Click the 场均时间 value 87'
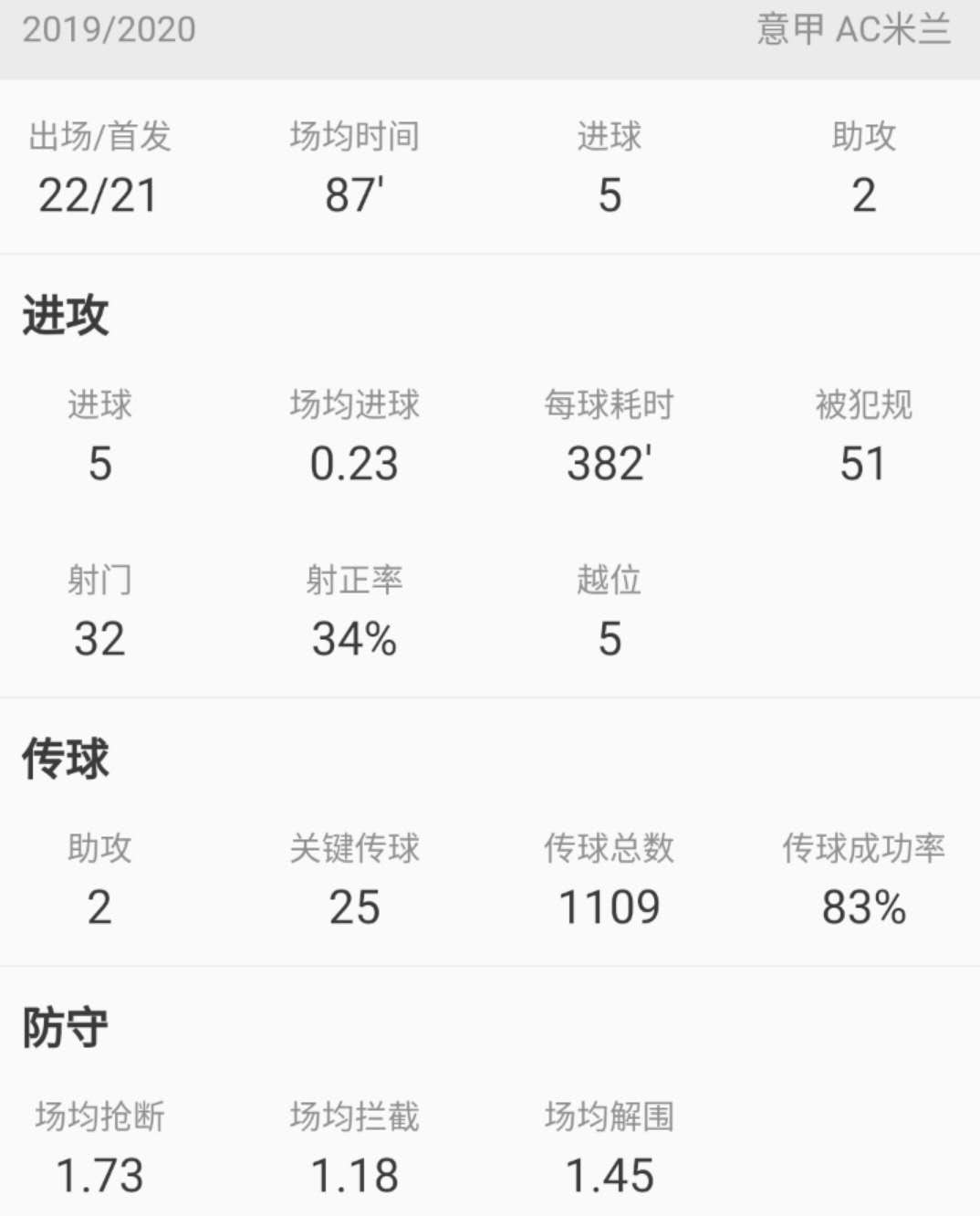 click(x=352, y=193)
